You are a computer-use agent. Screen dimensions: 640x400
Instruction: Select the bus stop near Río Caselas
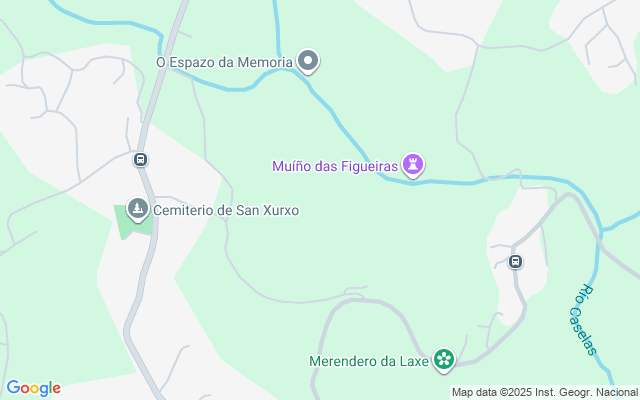pyautogui.click(x=515, y=262)
